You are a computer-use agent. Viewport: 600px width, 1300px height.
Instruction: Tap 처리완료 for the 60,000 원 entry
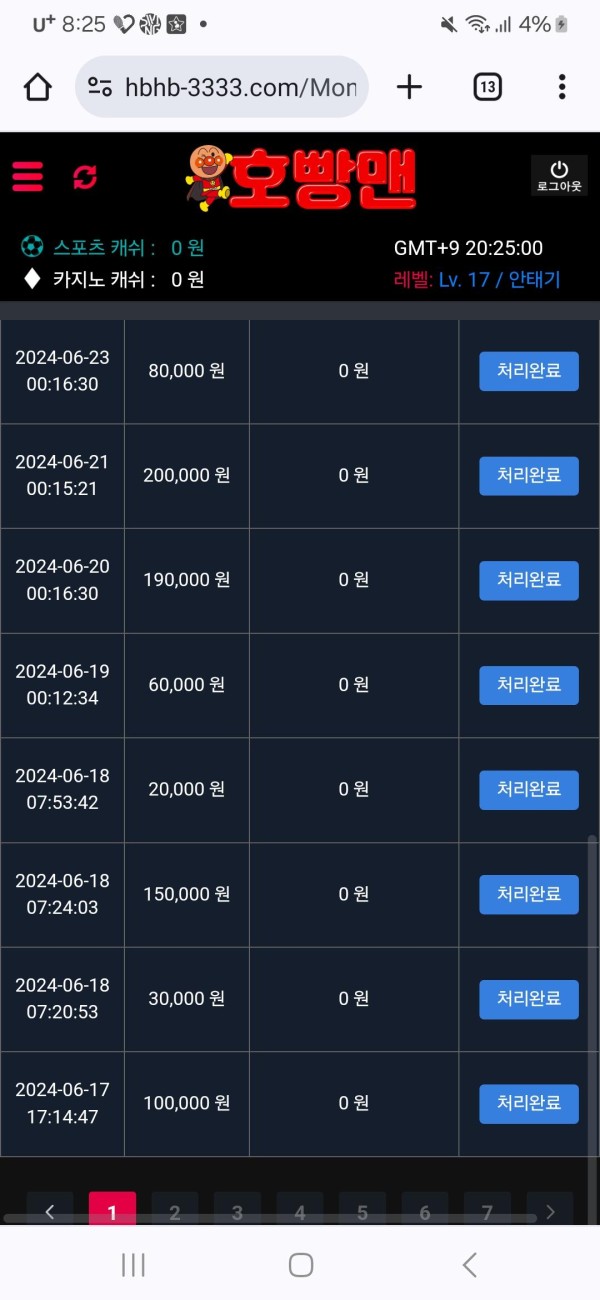529,685
